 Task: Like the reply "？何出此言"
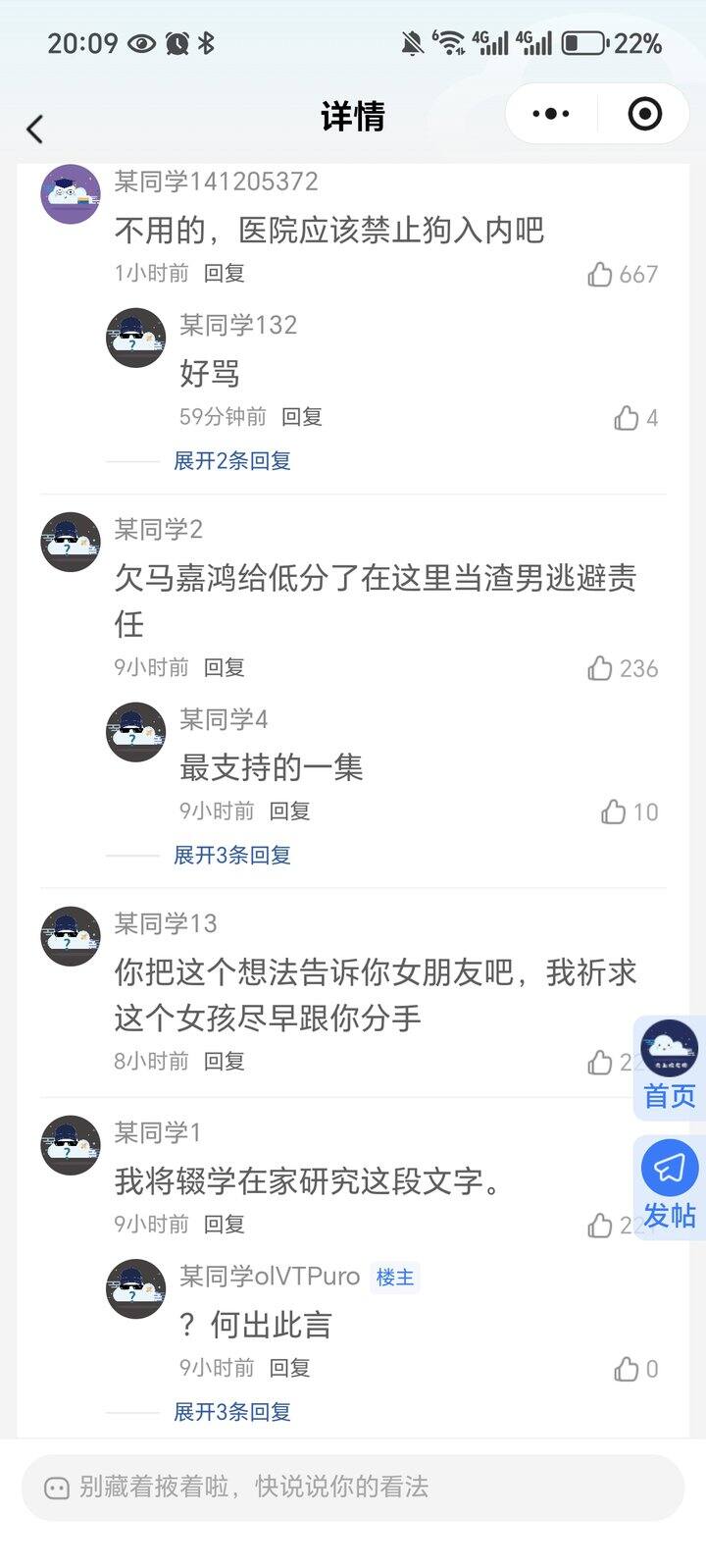coord(627,1370)
